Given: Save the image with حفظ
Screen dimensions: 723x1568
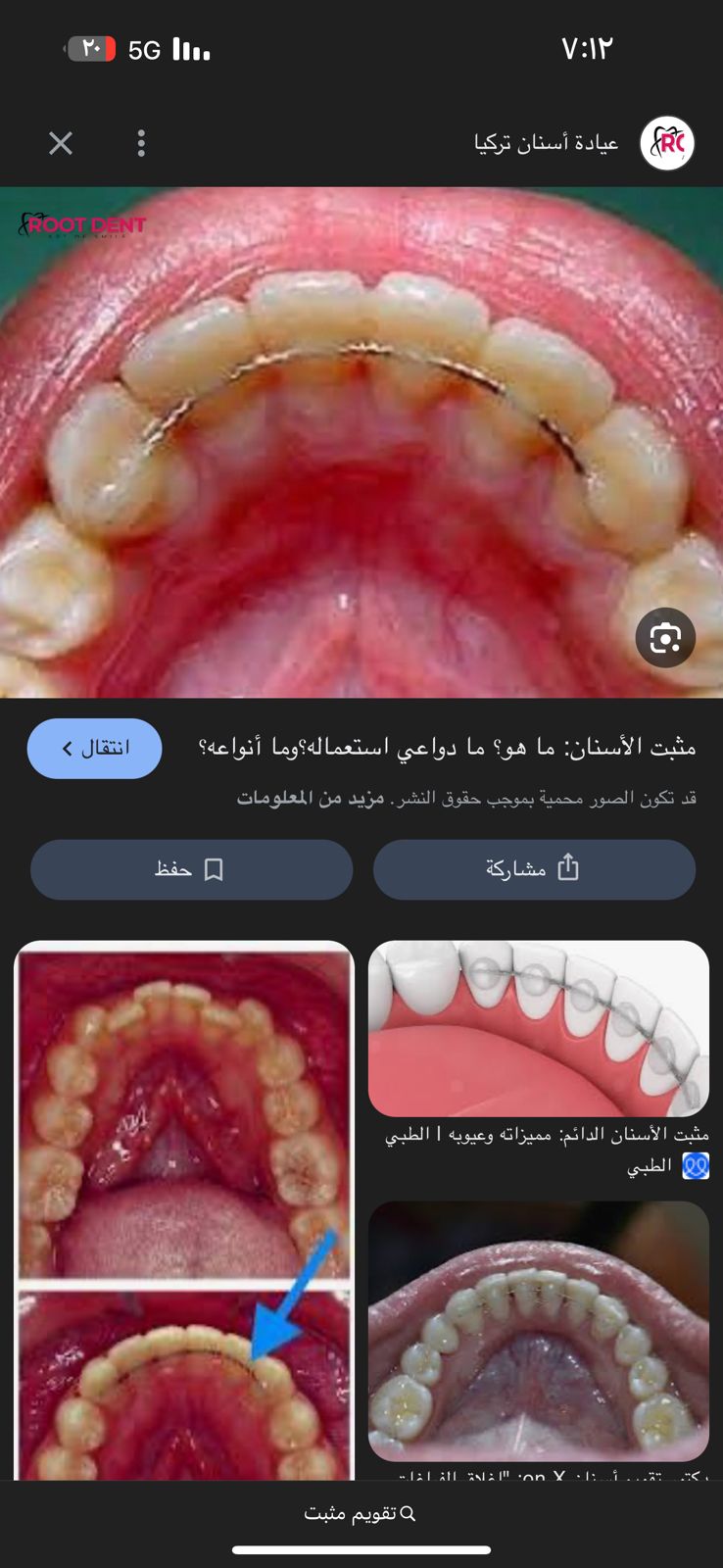Looking at the screenshot, I should tap(191, 869).
